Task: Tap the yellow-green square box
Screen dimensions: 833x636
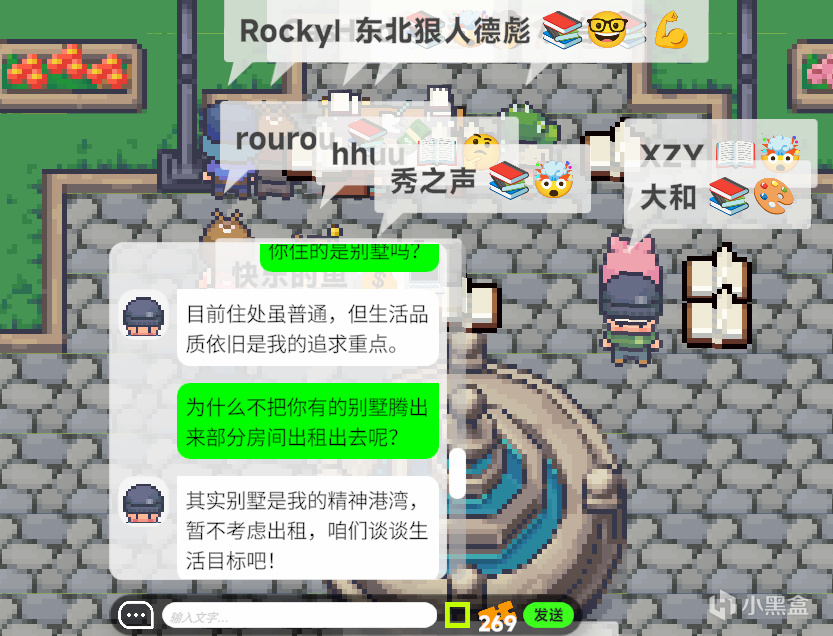Action: coord(458,615)
